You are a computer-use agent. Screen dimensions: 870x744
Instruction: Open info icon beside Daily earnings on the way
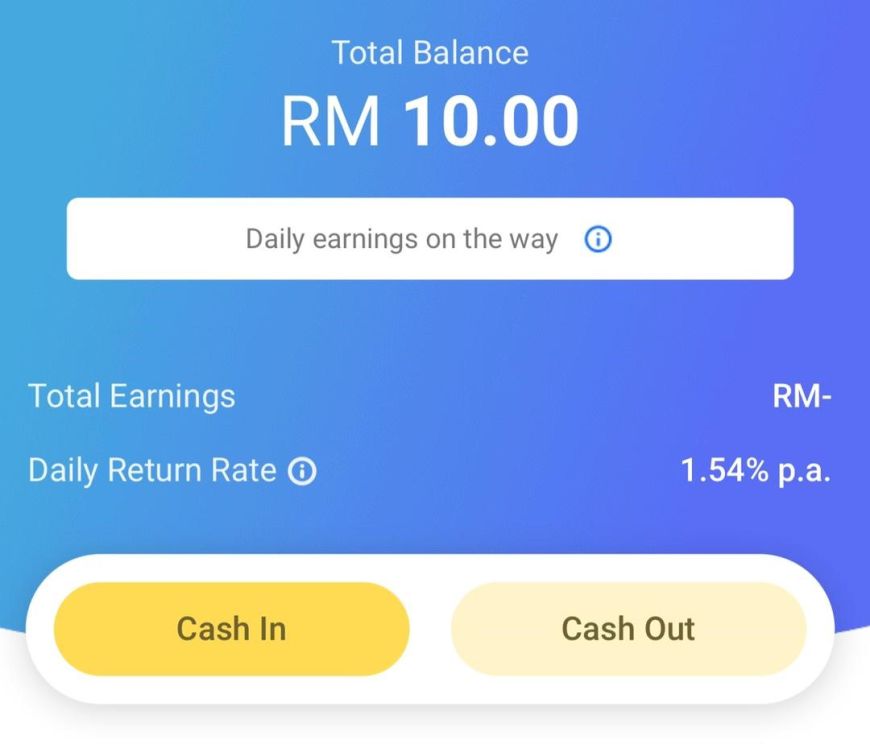pyautogui.click(x=598, y=240)
